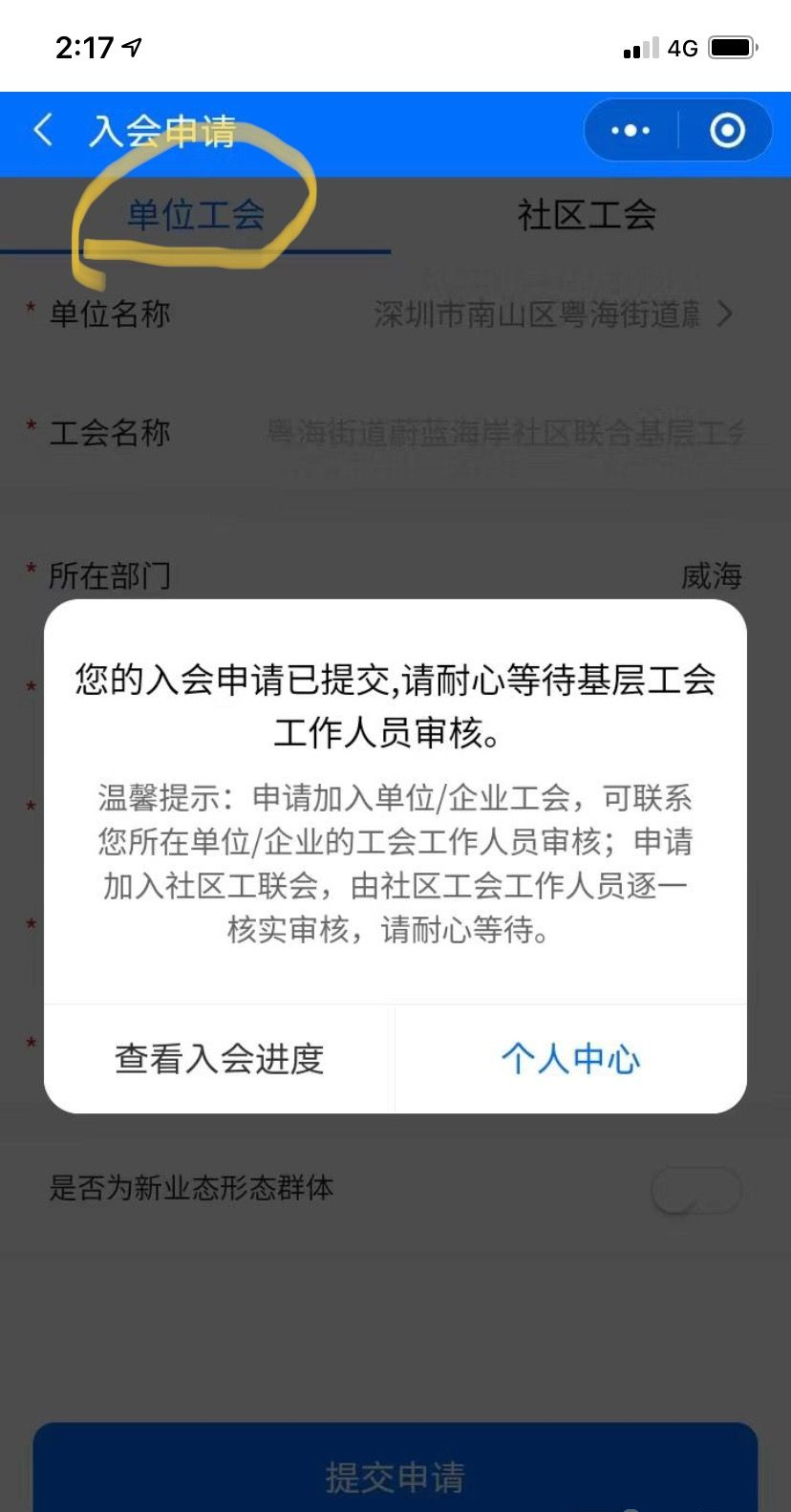Select the 单位工会 tab
791x1512 pixels.
click(x=196, y=215)
